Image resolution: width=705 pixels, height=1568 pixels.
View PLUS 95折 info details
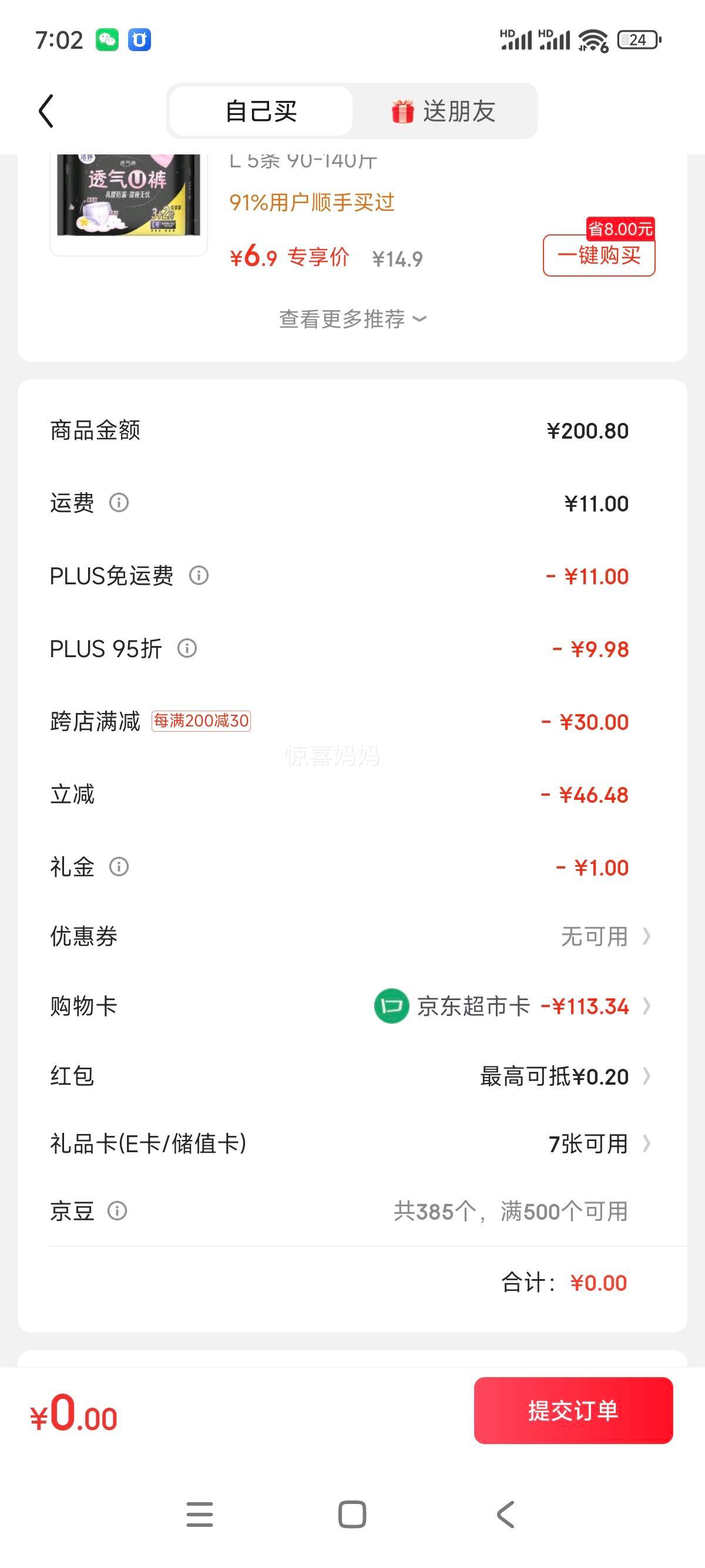coord(187,648)
